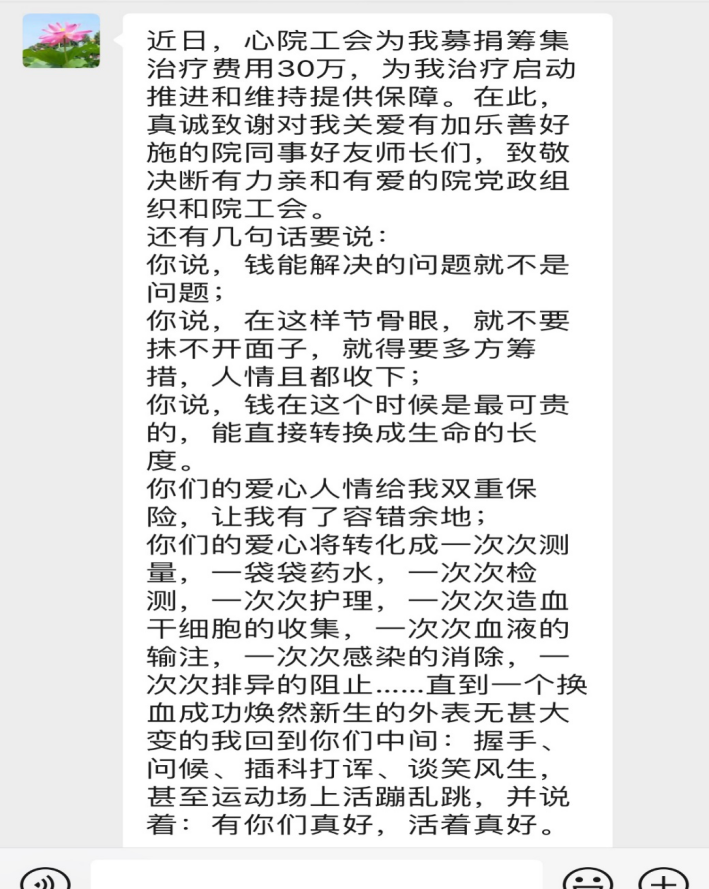Open the plus attachments menu
709x889 pixels.
point(663,880)
